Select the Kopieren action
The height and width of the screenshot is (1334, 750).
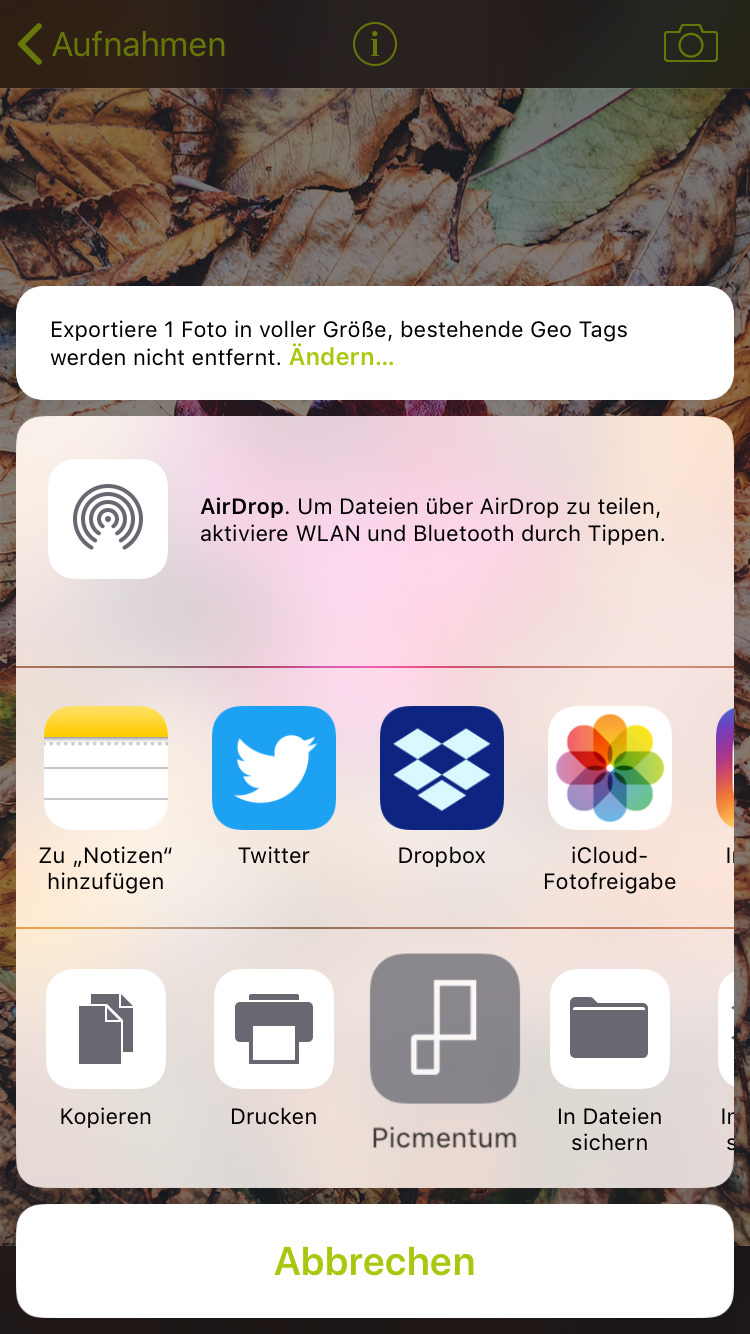coord(106,1029)
